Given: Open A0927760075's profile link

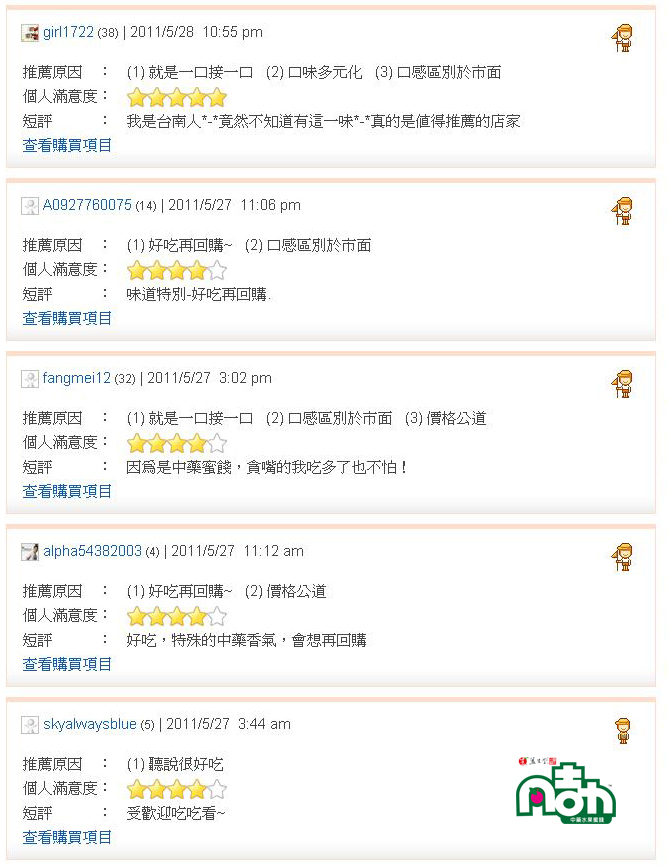Looking at the screenshot, I should point(87,205).
